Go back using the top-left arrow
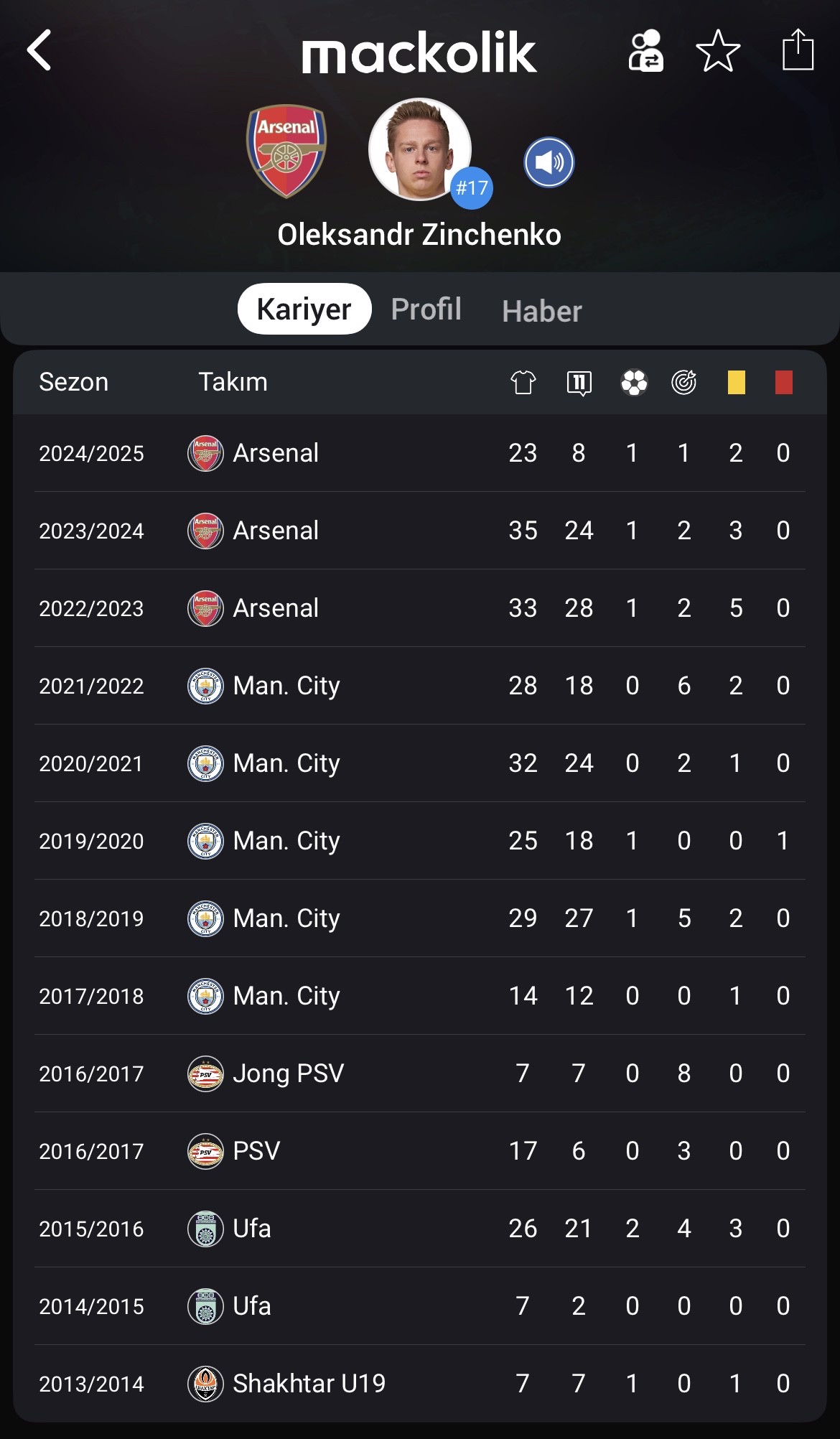 coord(39,50)
